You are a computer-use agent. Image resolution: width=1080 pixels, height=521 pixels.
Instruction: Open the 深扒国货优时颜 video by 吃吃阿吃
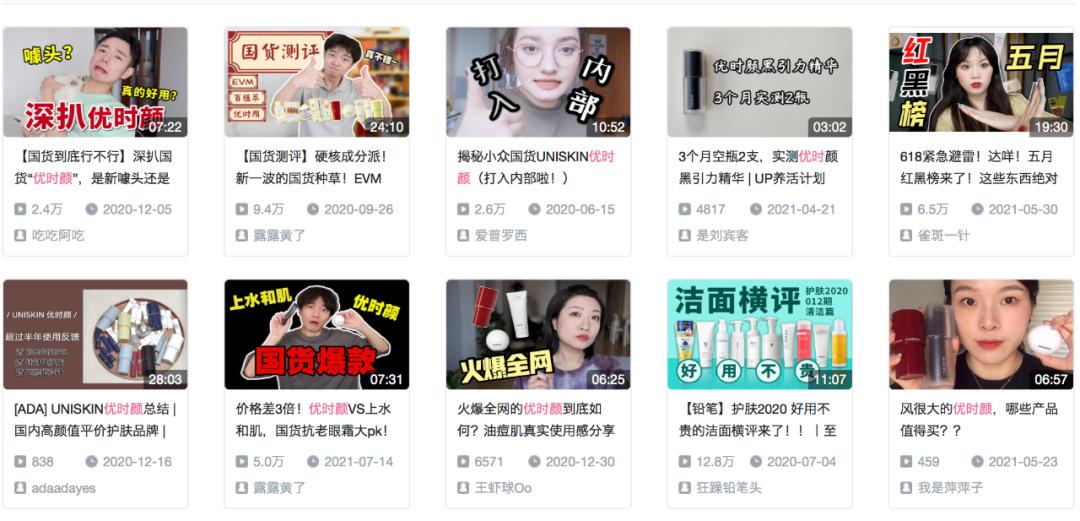tap(95, 82)
